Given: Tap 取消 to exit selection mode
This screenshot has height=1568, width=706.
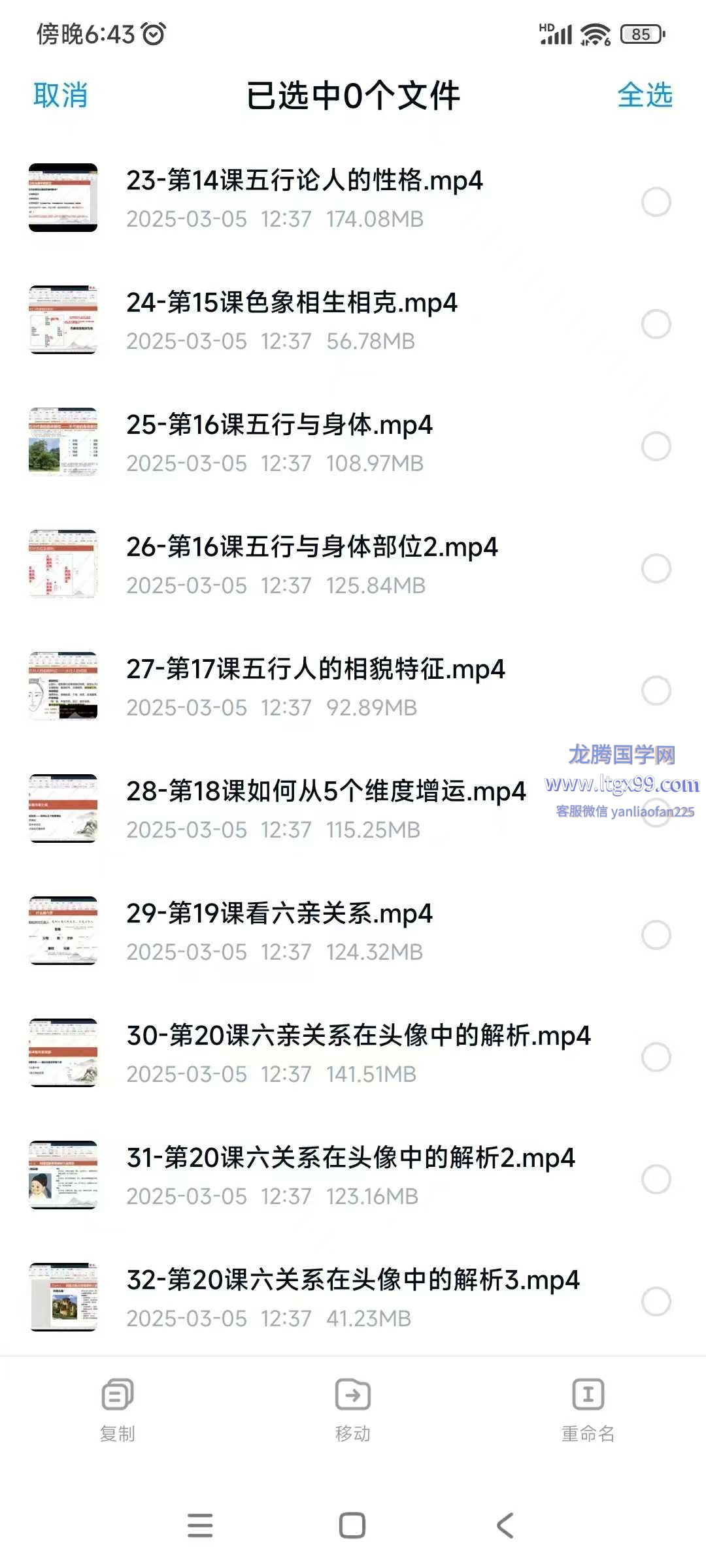Looking at the screenshot, I should click(x=60, y=95).
